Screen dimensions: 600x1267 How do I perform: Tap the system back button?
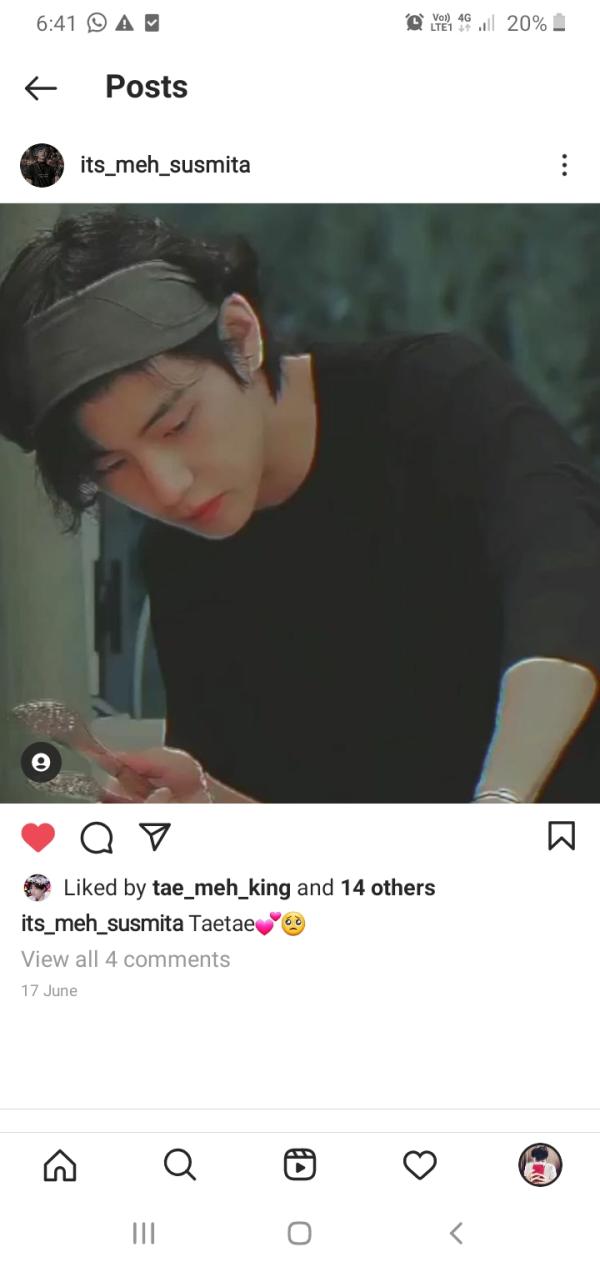click(456, 1233)
